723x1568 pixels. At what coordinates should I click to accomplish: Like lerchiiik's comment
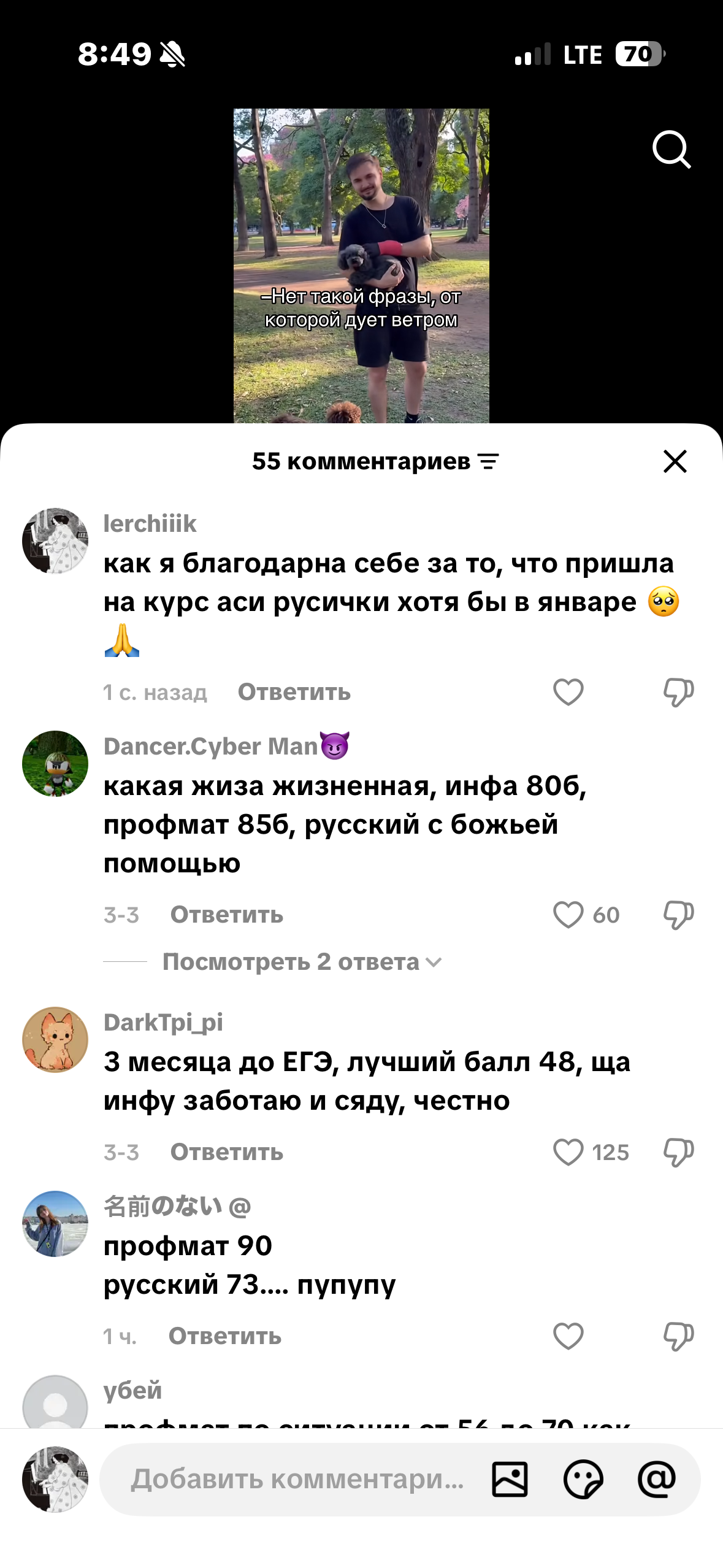click(568, 692)
